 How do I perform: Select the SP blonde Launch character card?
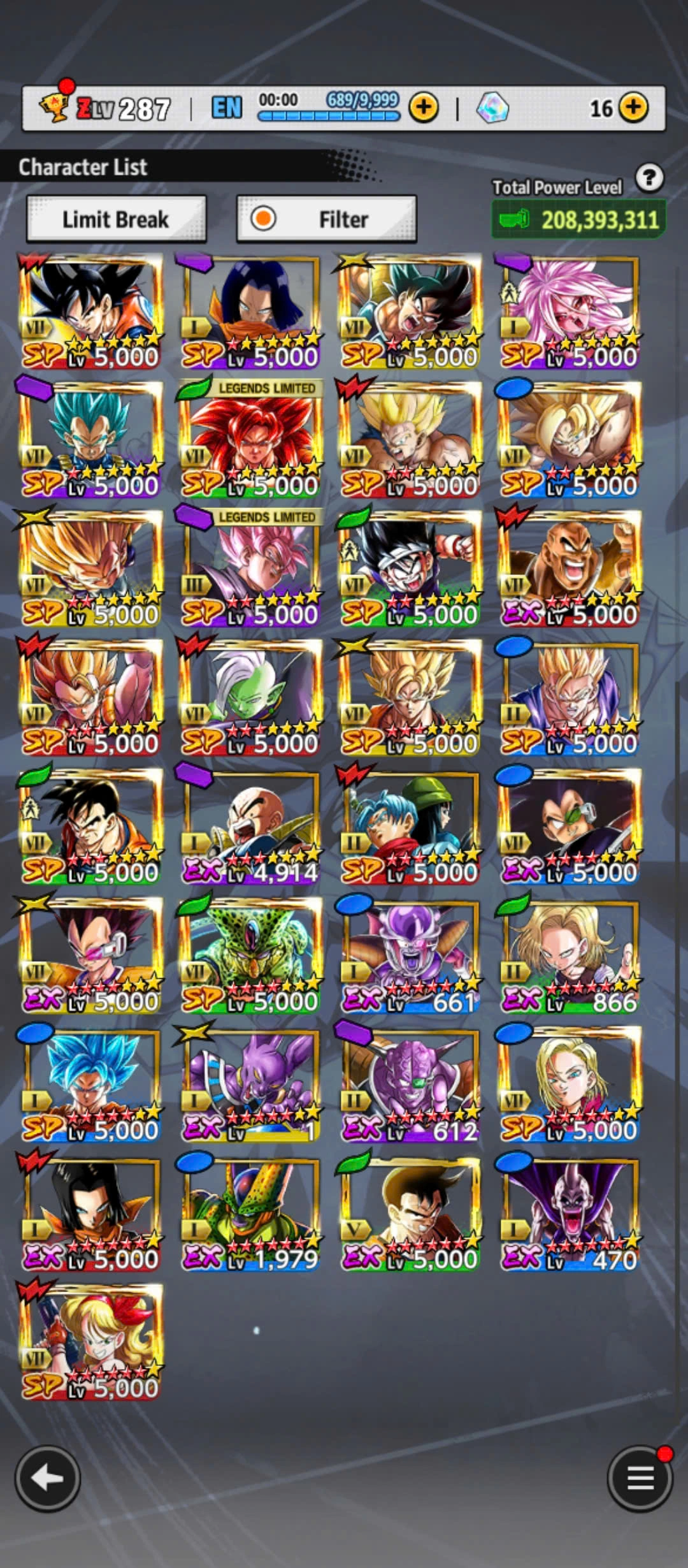90,1342
